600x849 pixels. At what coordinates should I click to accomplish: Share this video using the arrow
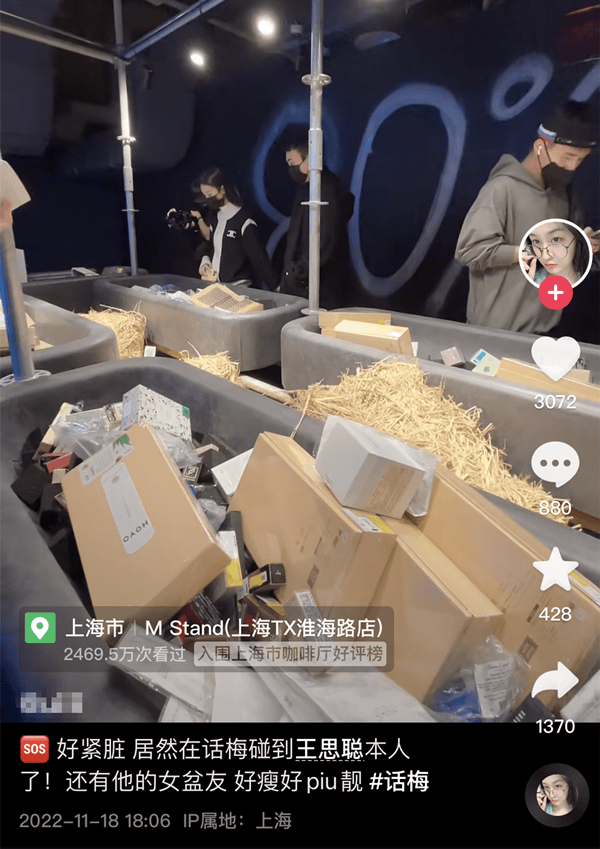[x=555, y=682]
